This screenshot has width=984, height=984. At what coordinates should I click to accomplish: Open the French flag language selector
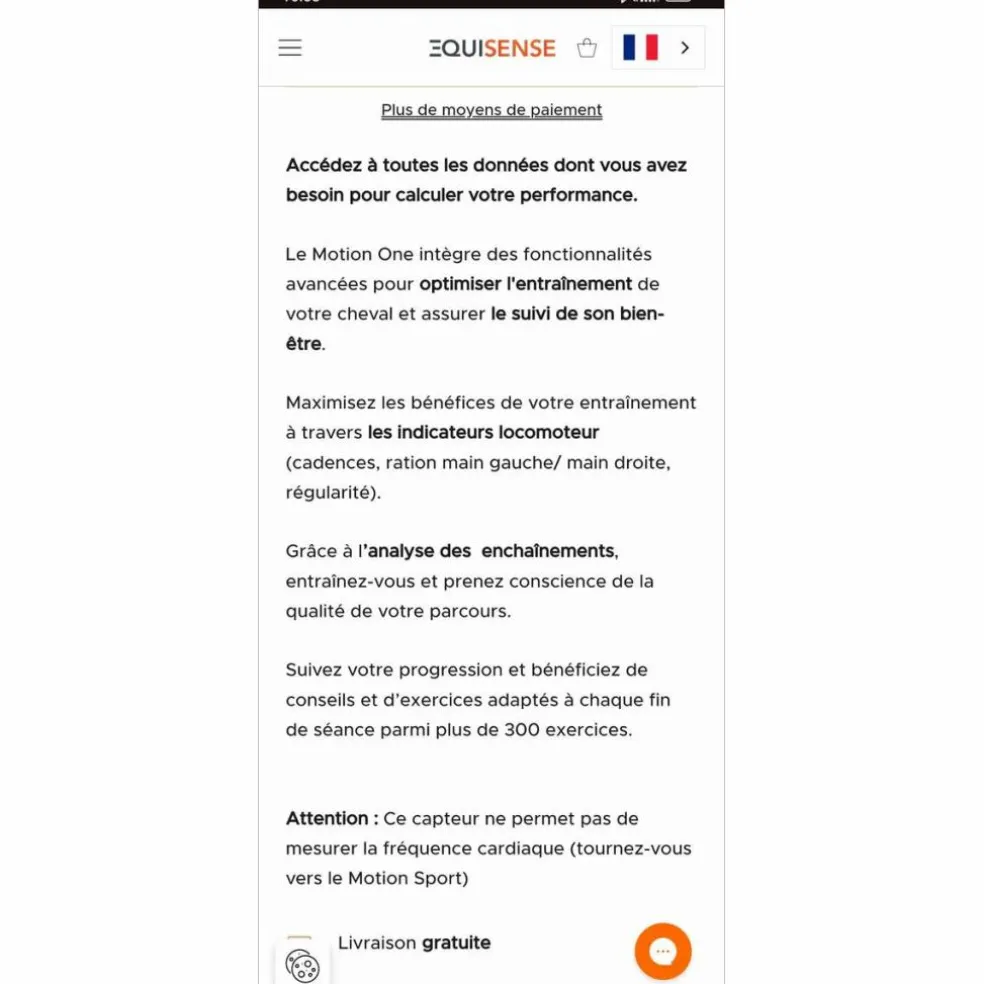coord(658,48)
